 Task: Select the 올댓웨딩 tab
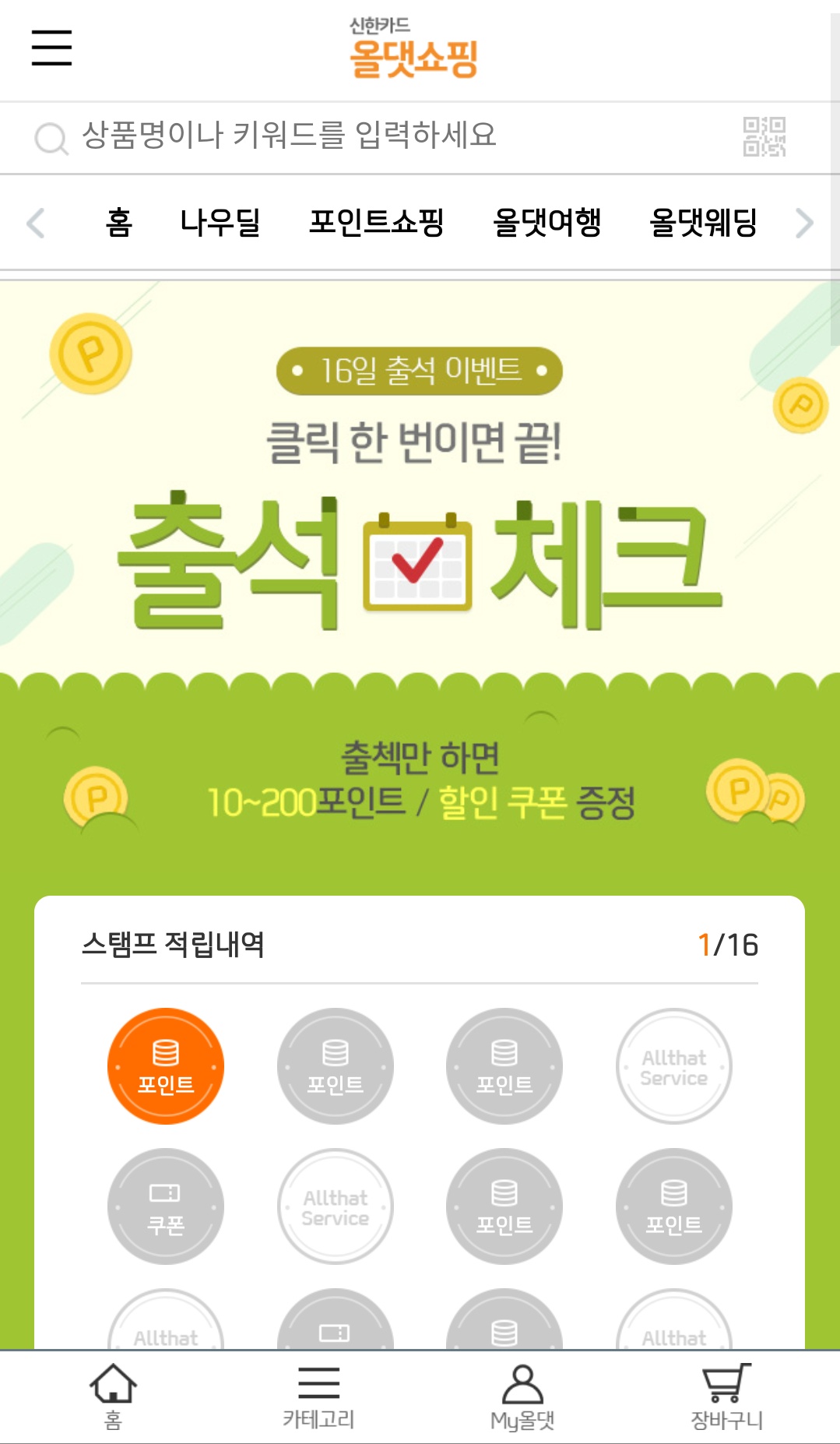coord(703,223)
